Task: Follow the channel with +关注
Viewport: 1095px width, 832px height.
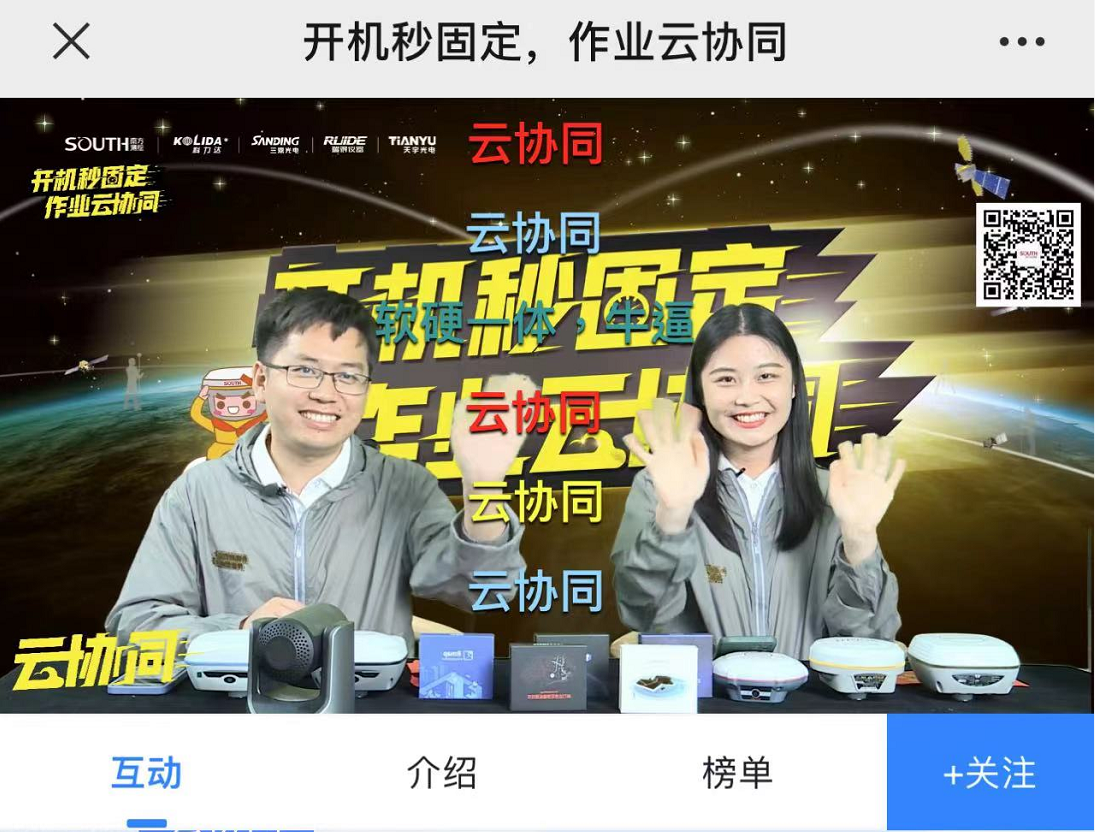Action: click(x=990, y=773)
